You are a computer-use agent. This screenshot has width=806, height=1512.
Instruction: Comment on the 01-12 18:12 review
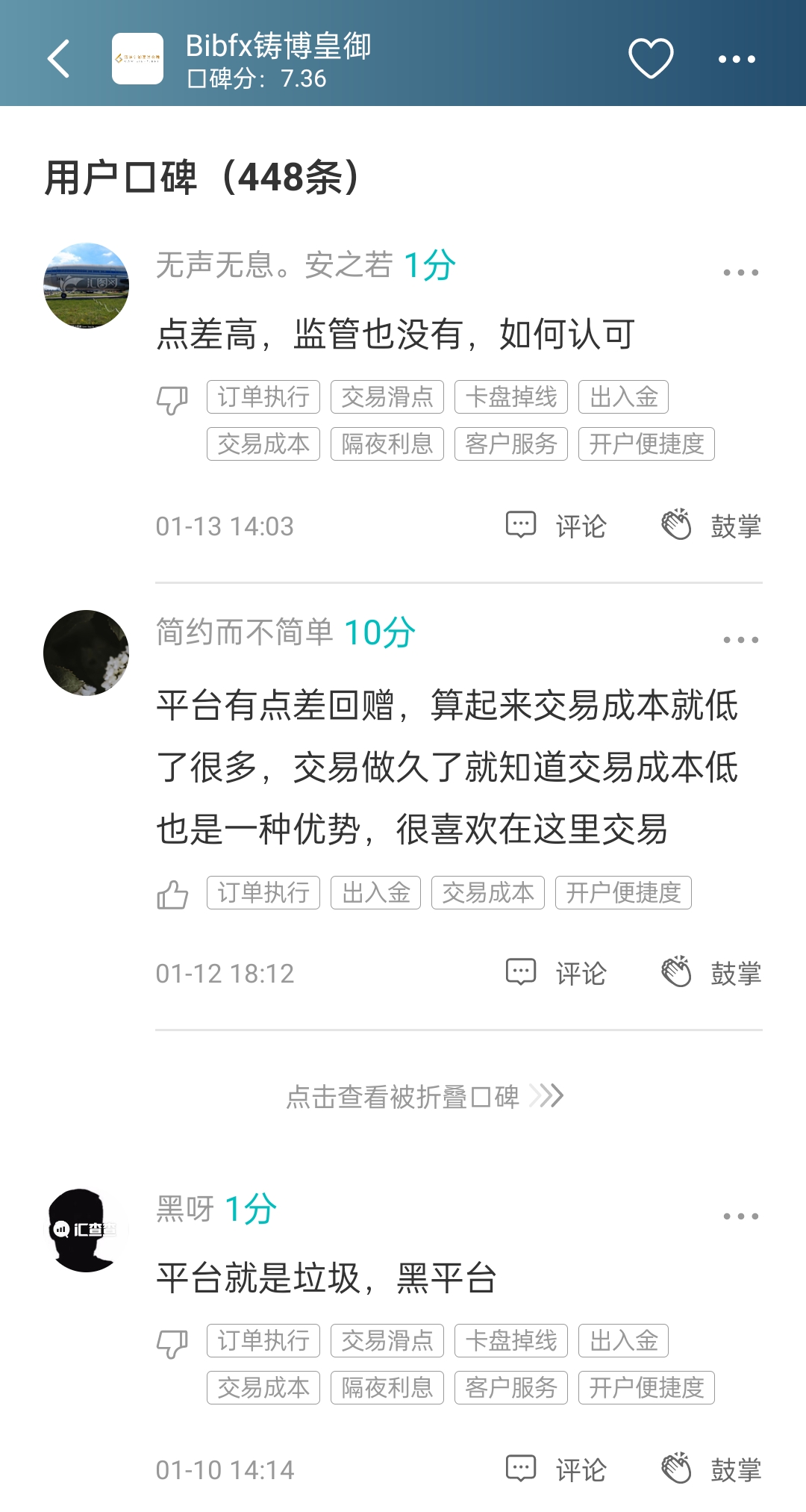tap(557, 973)
